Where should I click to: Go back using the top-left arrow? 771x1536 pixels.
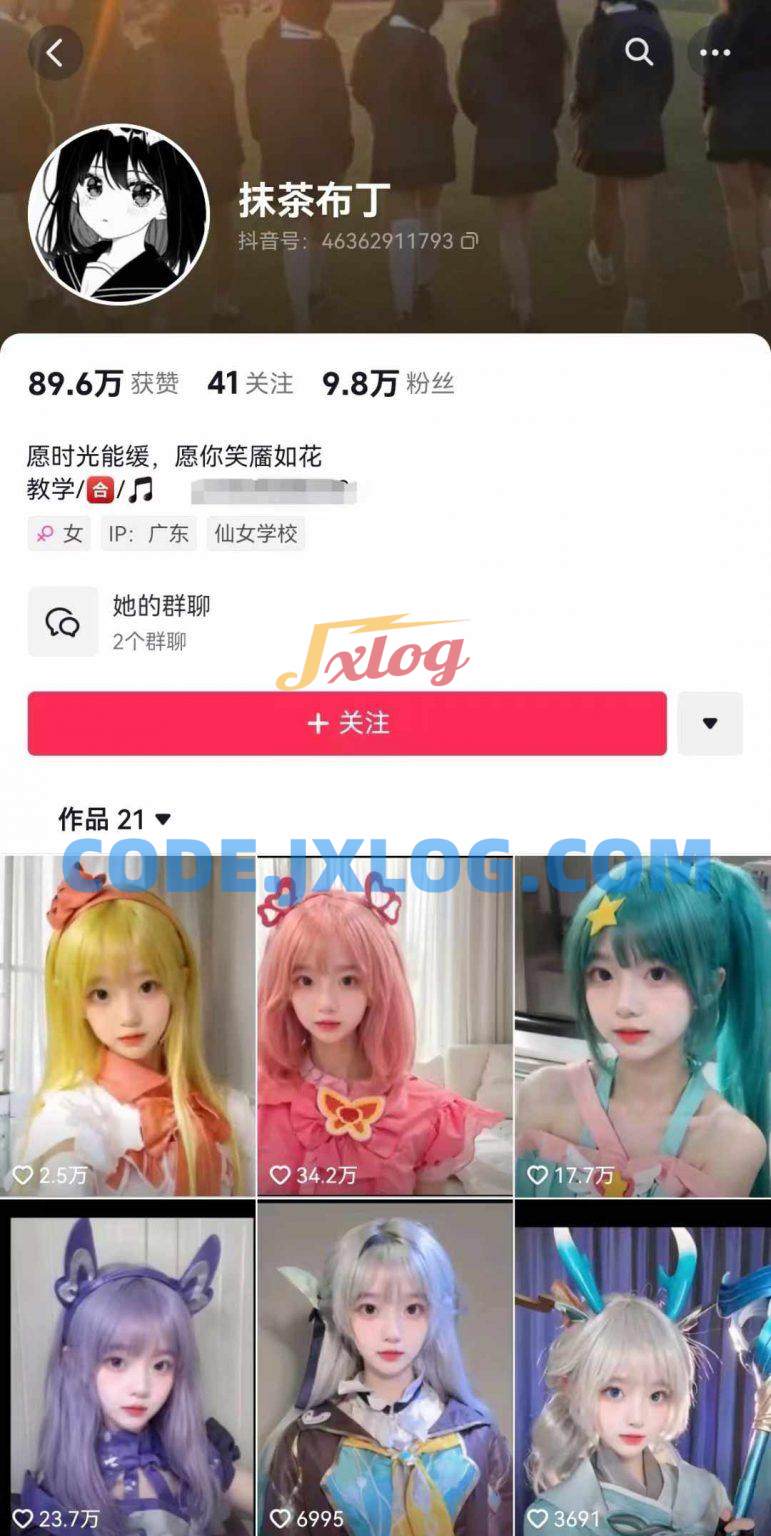[55, 53]
